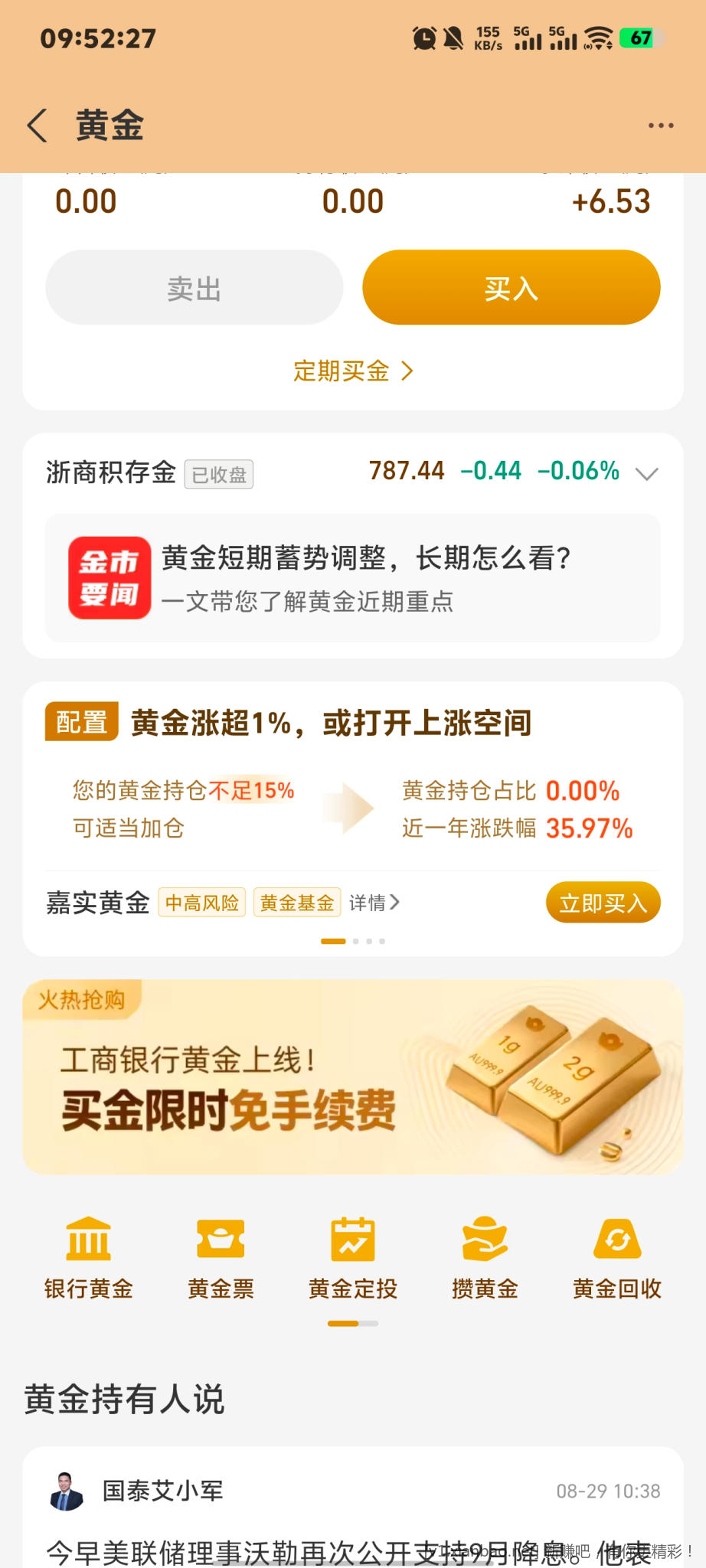
Task: Tap the 黄金基金 label tag
Action: pyautogui.click(x=297, y=903)
